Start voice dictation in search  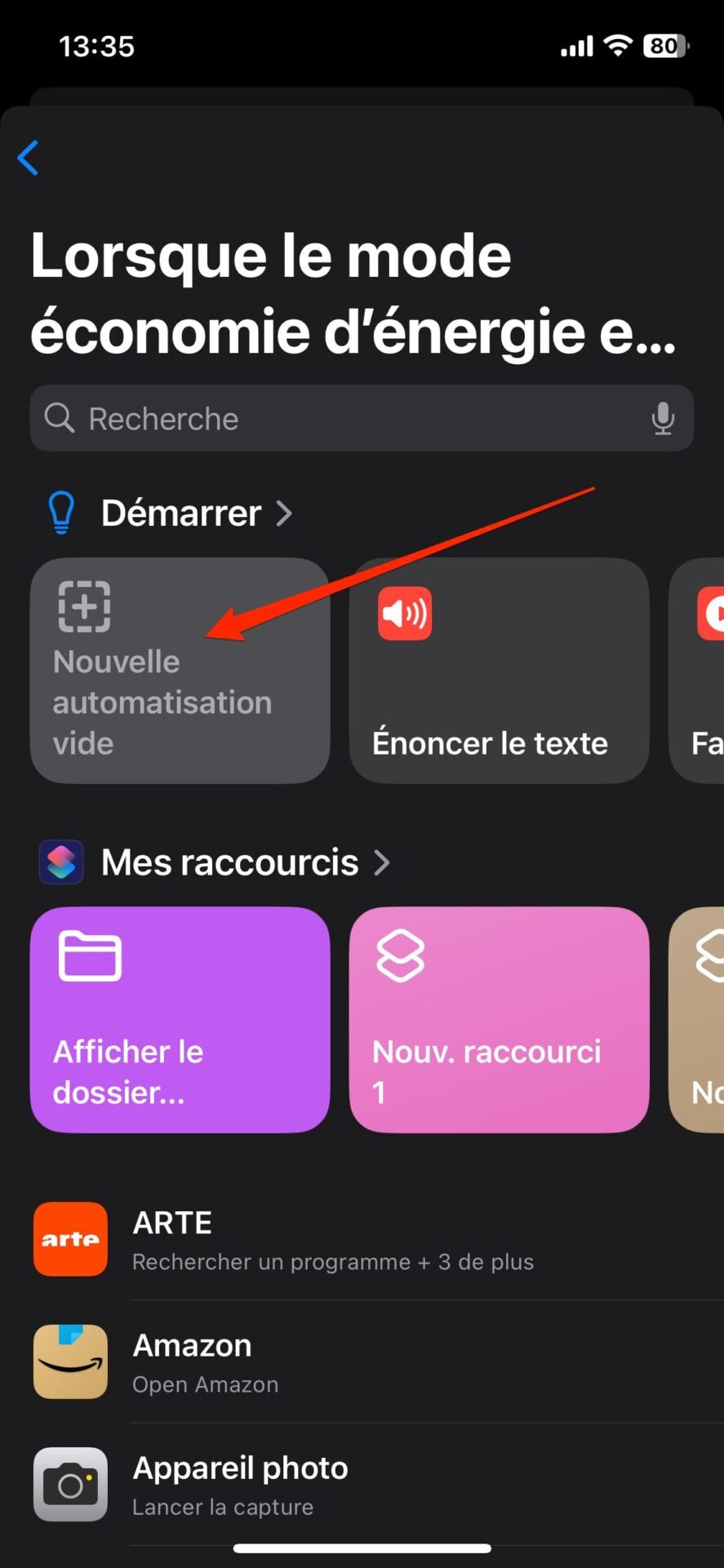tap(662, 419)
